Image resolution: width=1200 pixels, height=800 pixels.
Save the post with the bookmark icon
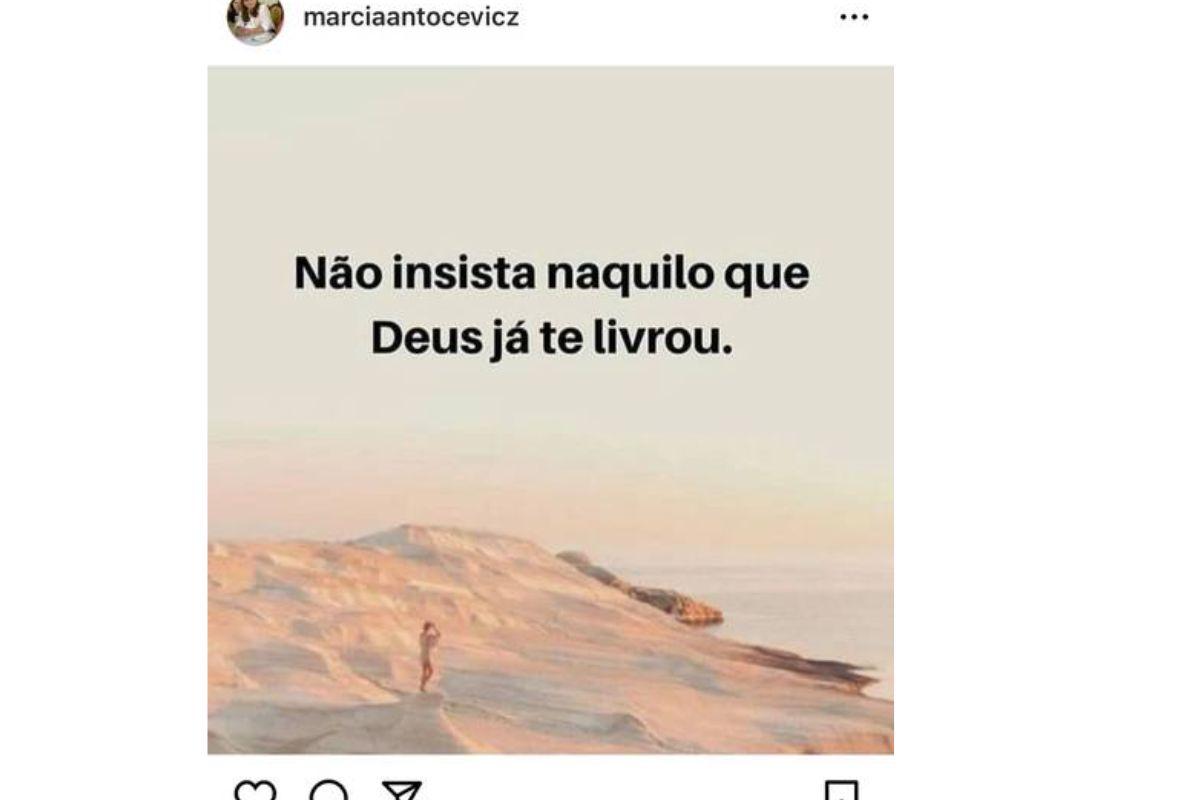(x=841, y=792)
